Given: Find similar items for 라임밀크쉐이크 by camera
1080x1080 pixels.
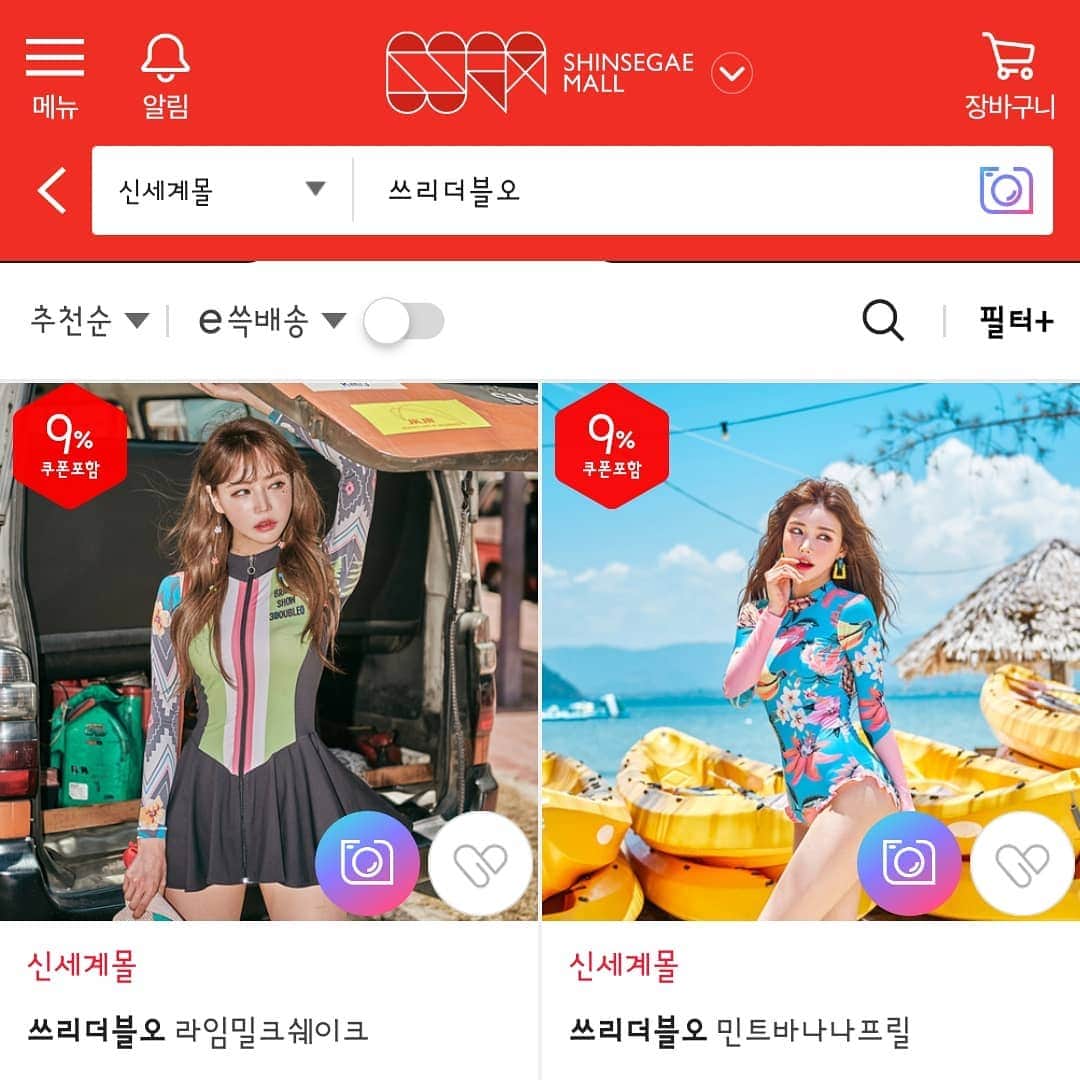Looking at the screenshot, I should pyautogui.click(x=367, y=863).
